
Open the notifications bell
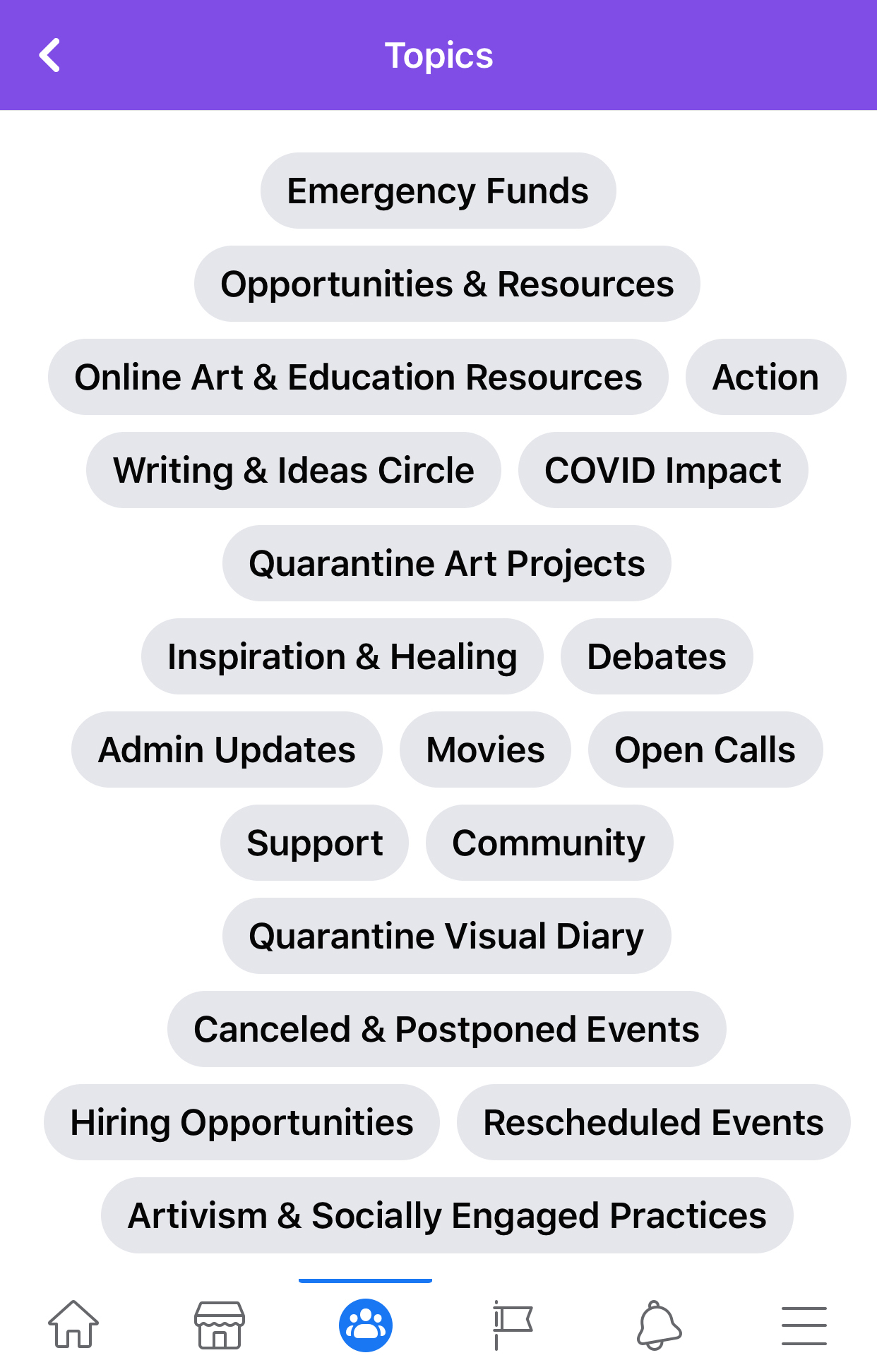pyautogui.click(x=658, y=1325)
